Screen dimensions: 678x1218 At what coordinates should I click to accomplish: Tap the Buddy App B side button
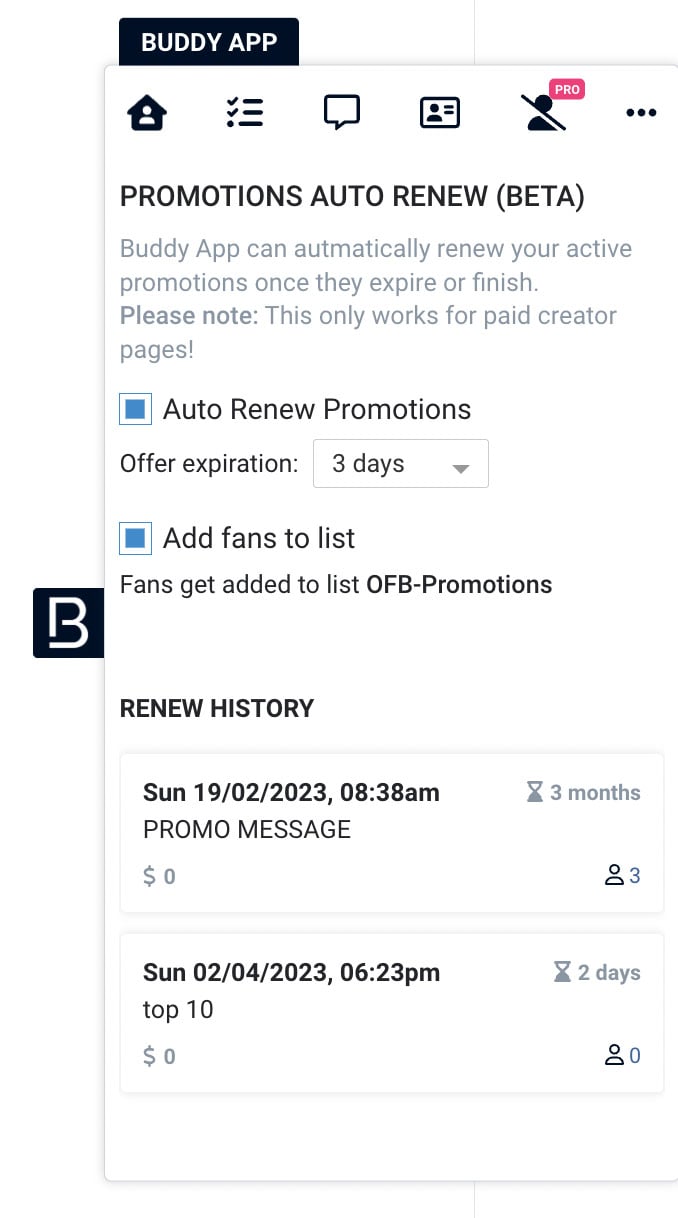[68, 623]
